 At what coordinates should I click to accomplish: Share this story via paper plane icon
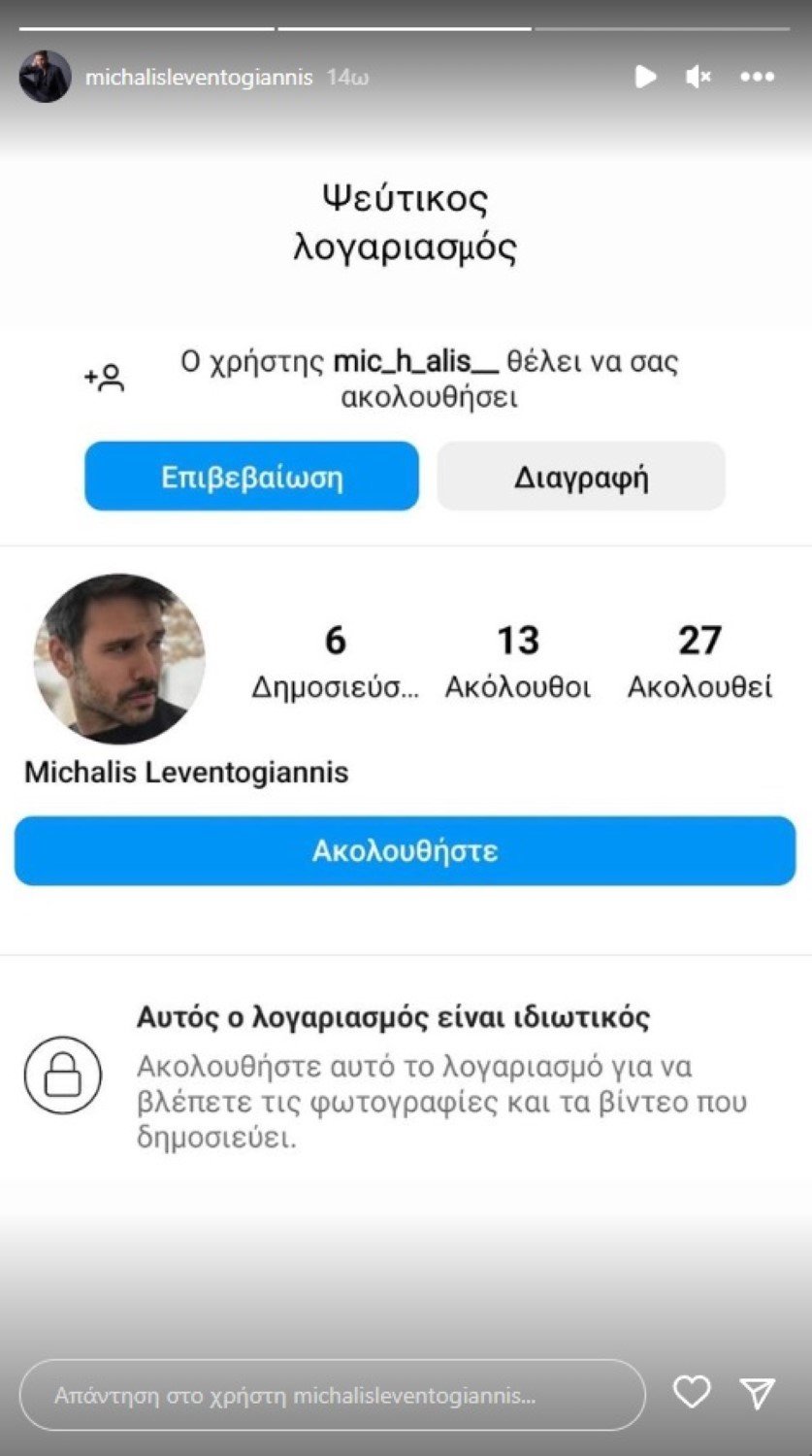[757, 1393]
